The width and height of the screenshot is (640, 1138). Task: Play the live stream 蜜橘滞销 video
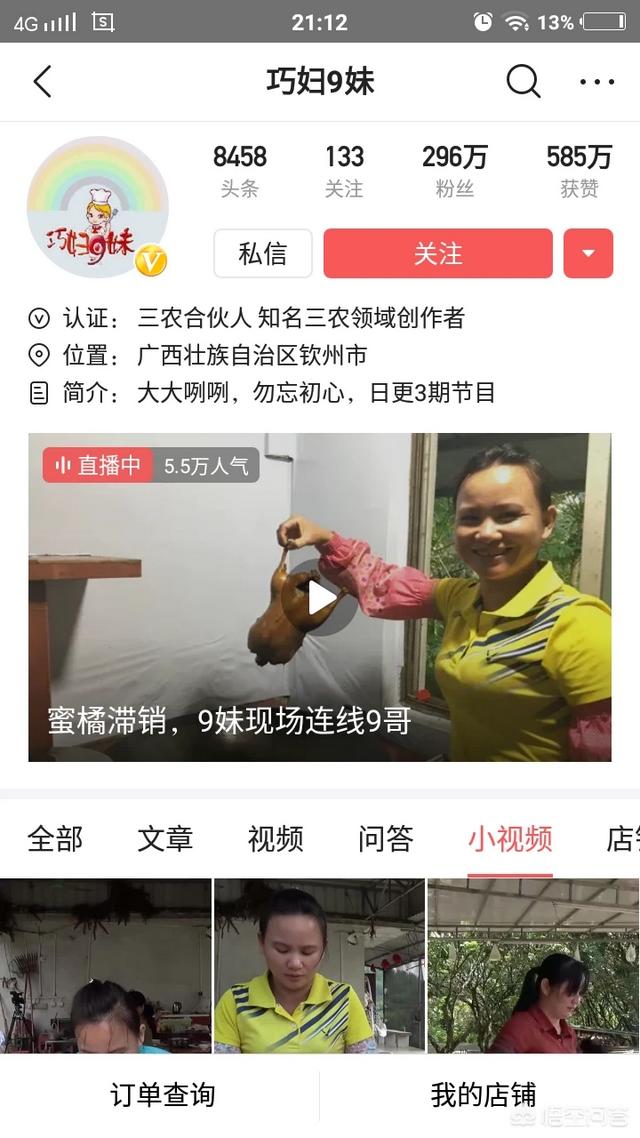pyautogui.click(x=320, y=597)
